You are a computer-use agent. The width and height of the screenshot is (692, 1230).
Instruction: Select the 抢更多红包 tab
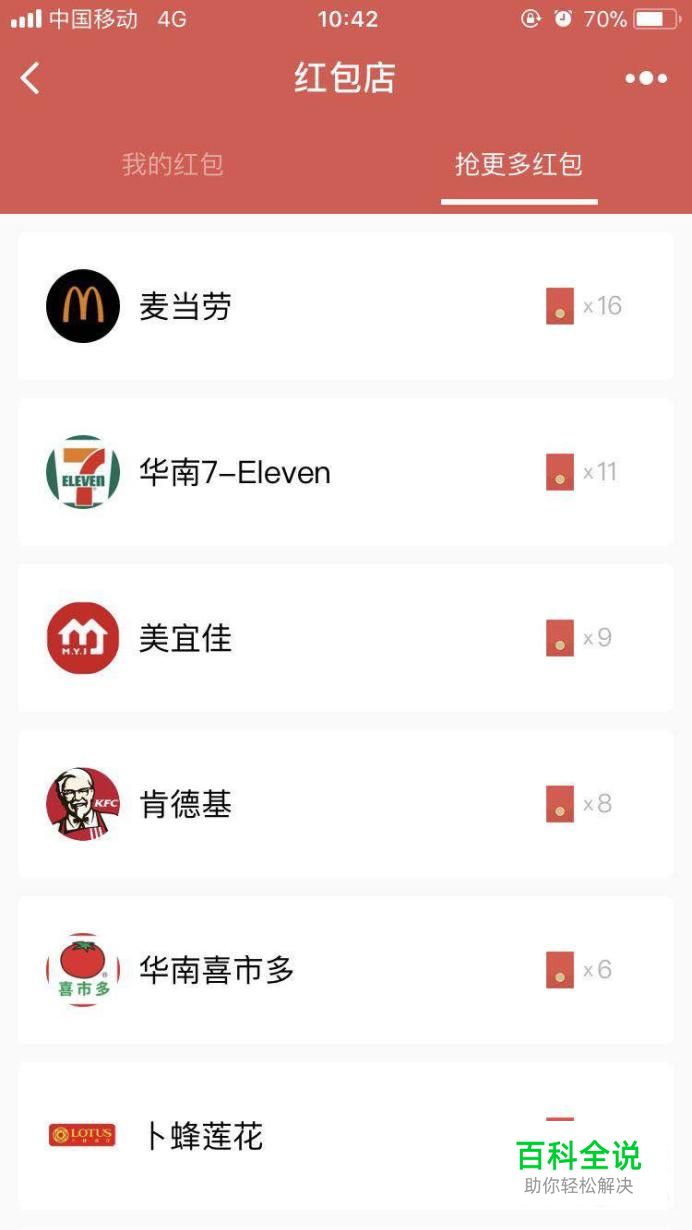click(519, 164)
